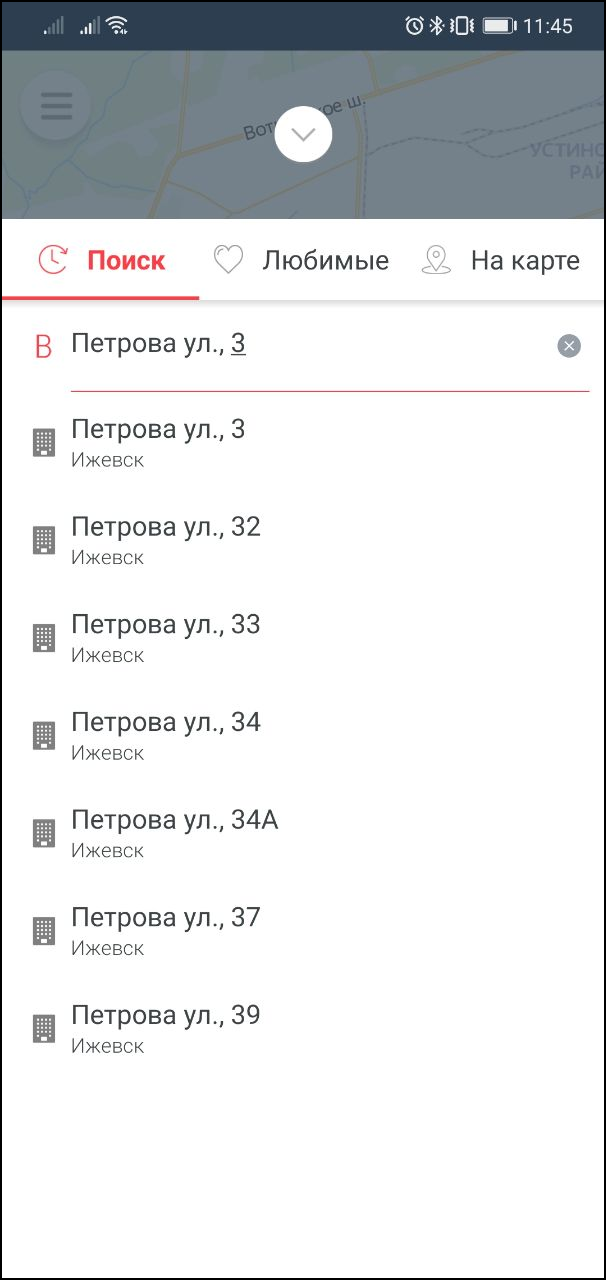Image resolution: width=606 pixels, height=1280 pixels.
Task: Pick the Петрова ул., 39 result
Action: (x=303, y=1029)
